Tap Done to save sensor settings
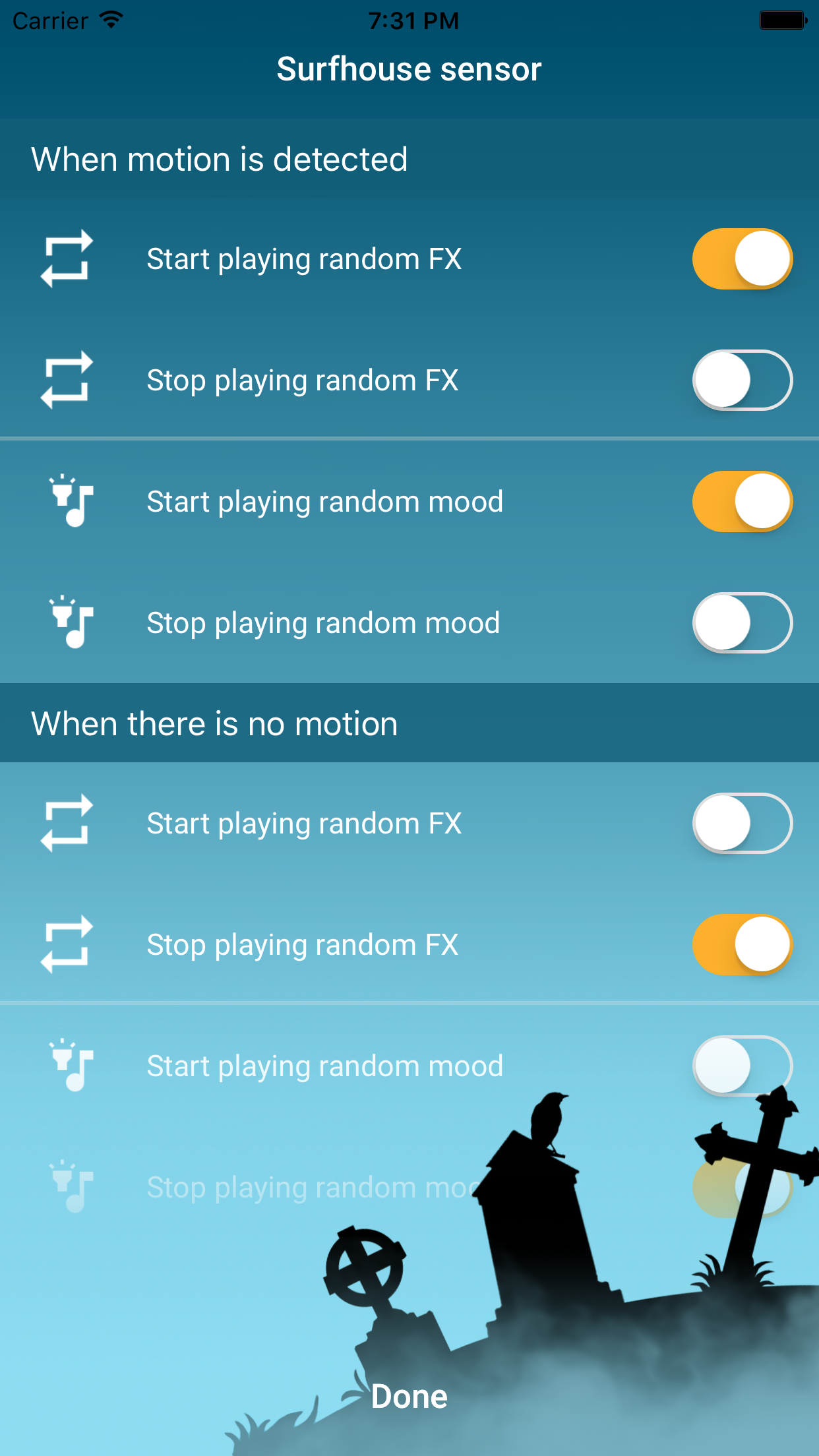Screen dimensions: 819x1456 409,1397
